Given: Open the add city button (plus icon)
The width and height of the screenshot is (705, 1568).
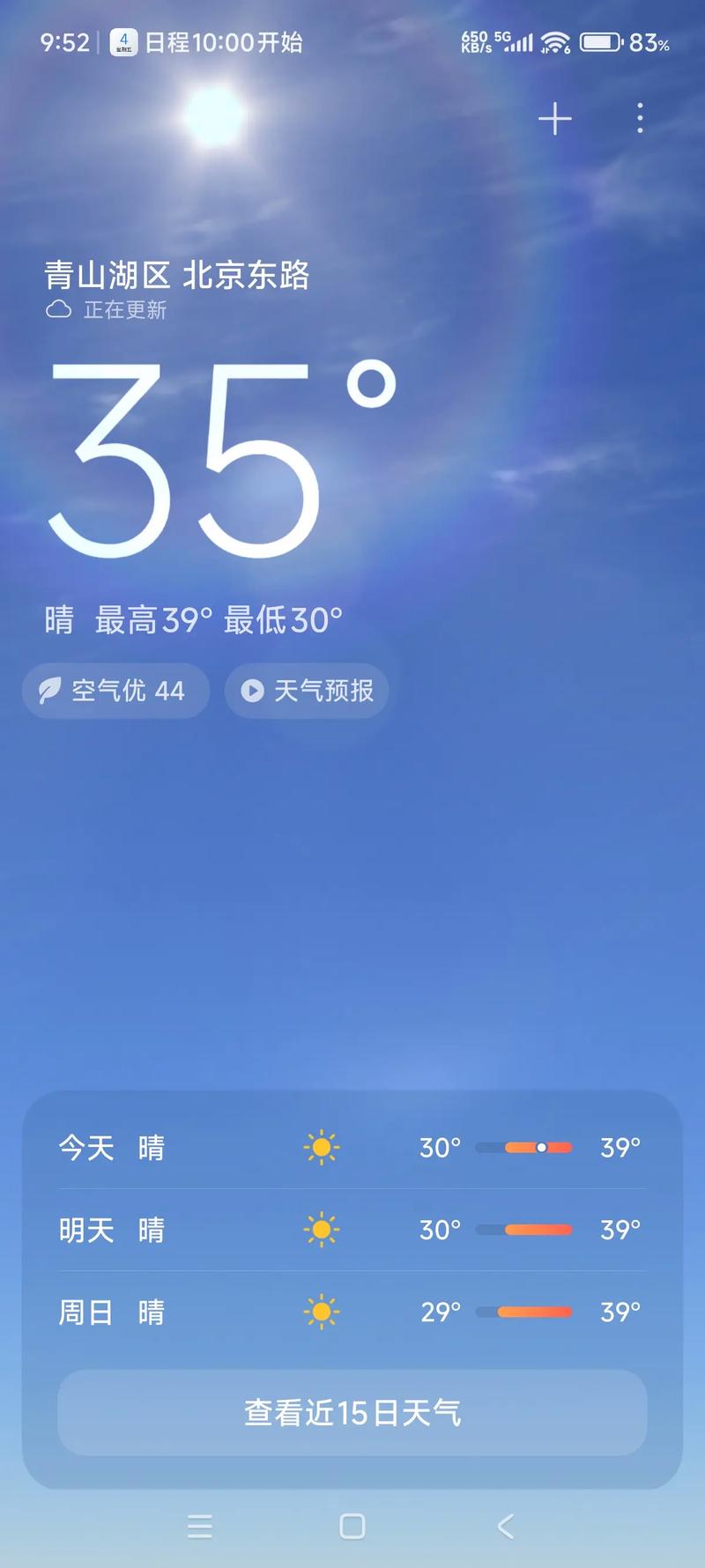Looking at the screenshot, I should click(554, 119).
